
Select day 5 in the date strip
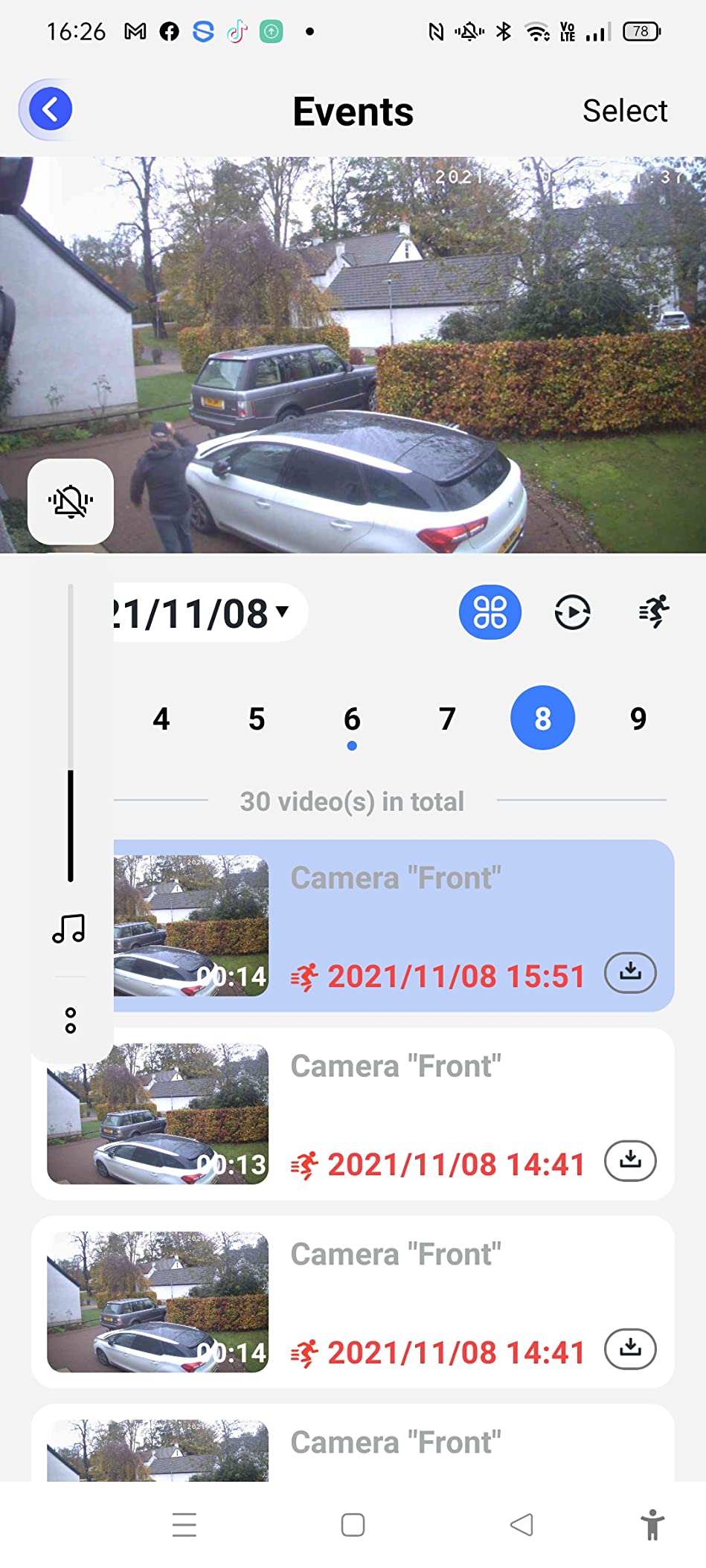click(257, 719)
